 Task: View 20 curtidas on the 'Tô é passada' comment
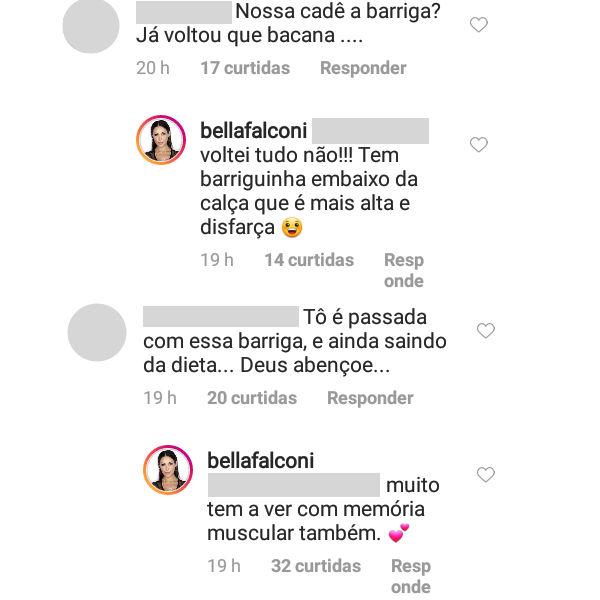[252, 398]
